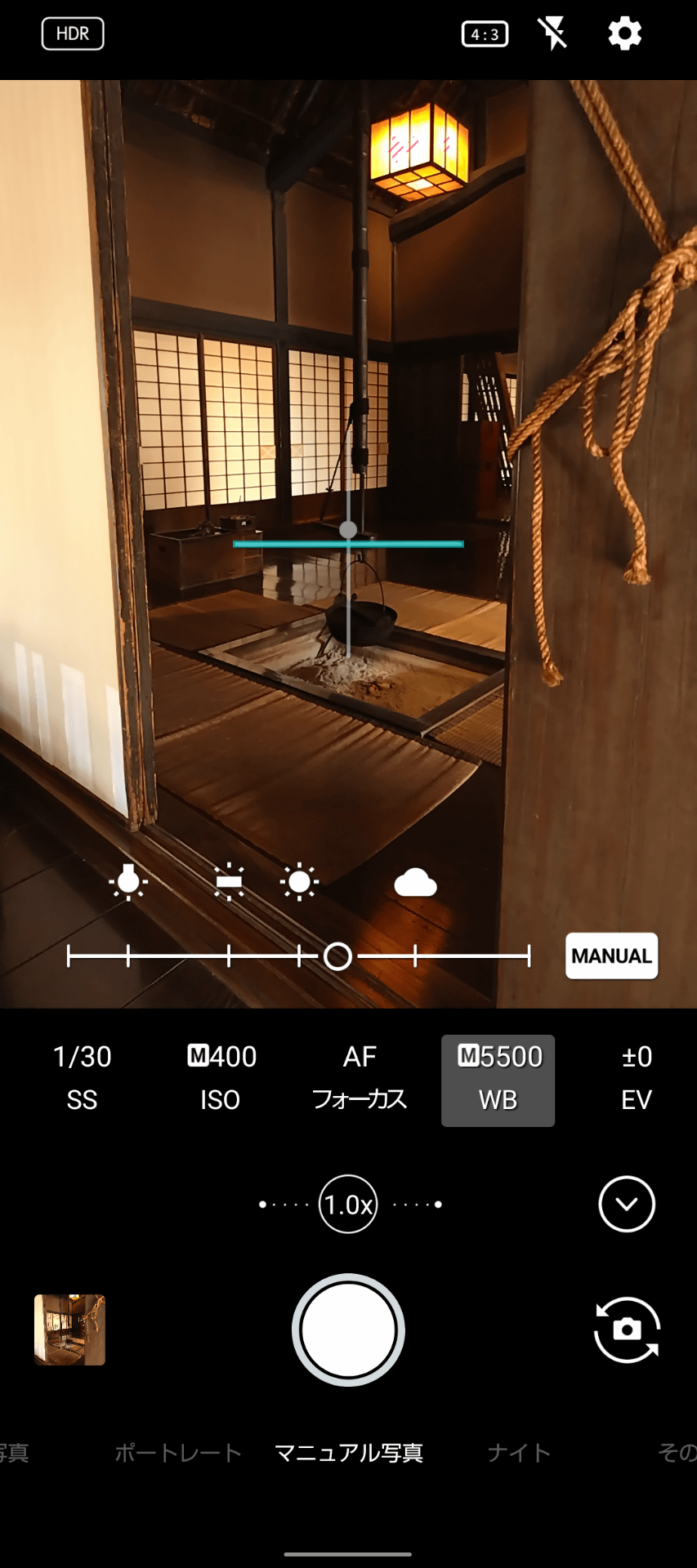Image resolution: width=697 pixels, height=1568 pixels.
Task: Toggle the flash icon
Action: [x=552, y=34]
